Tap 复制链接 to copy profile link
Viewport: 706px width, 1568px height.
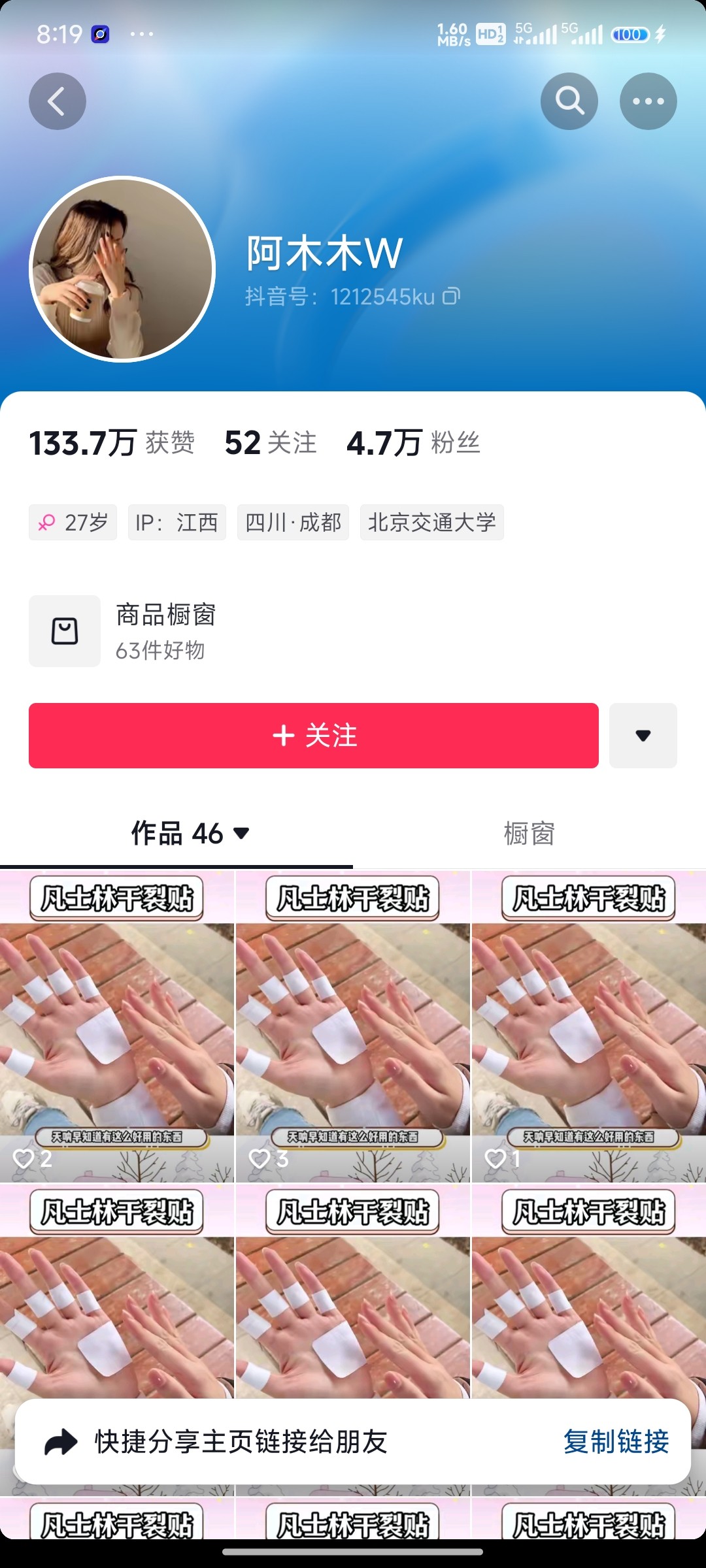point(616,1442)
